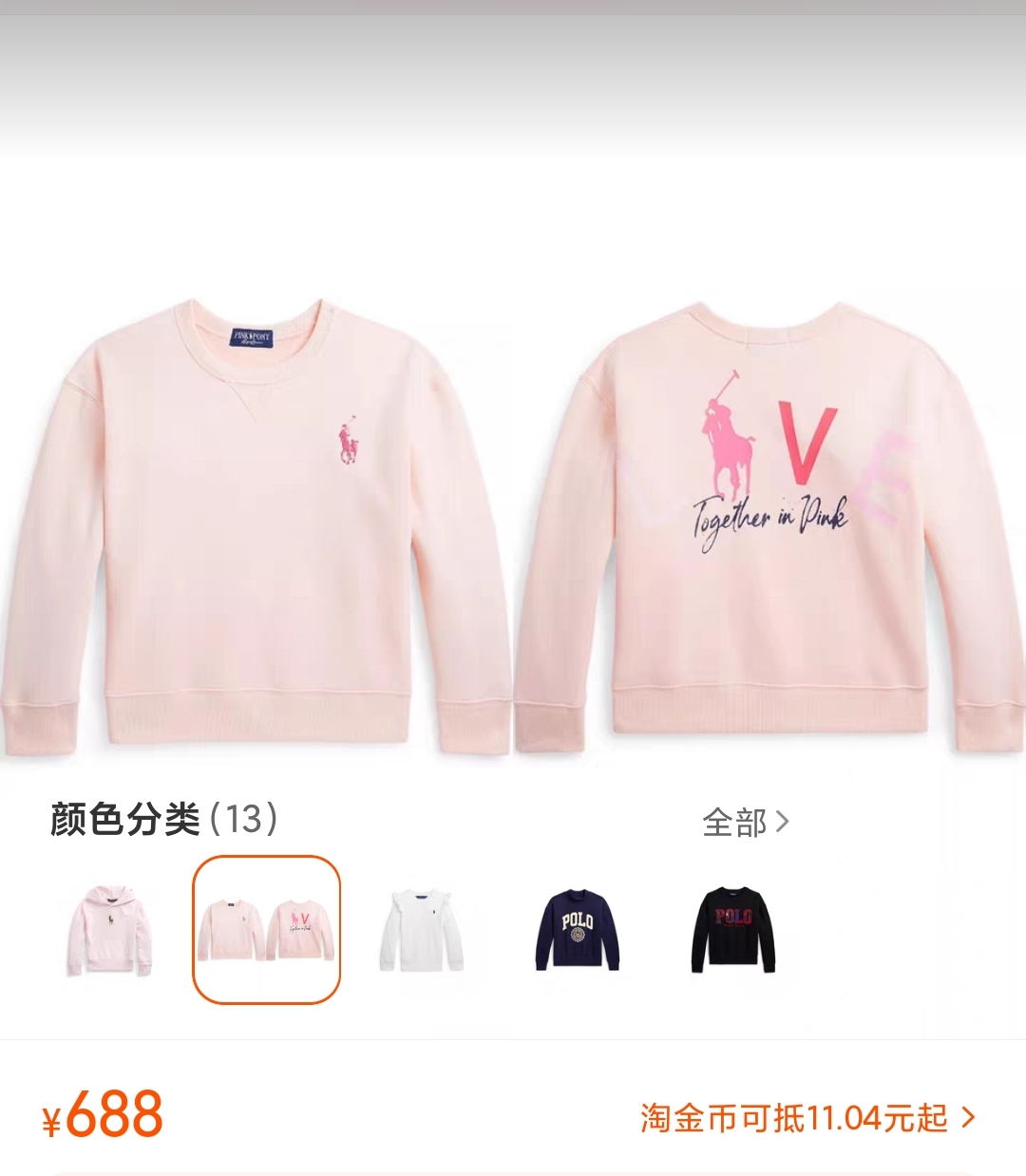Screen dimensions: 1026x1176
Task: Choose the navy POLO sweatshirt option
Action: pyautogui.click(x=577, y=930)
